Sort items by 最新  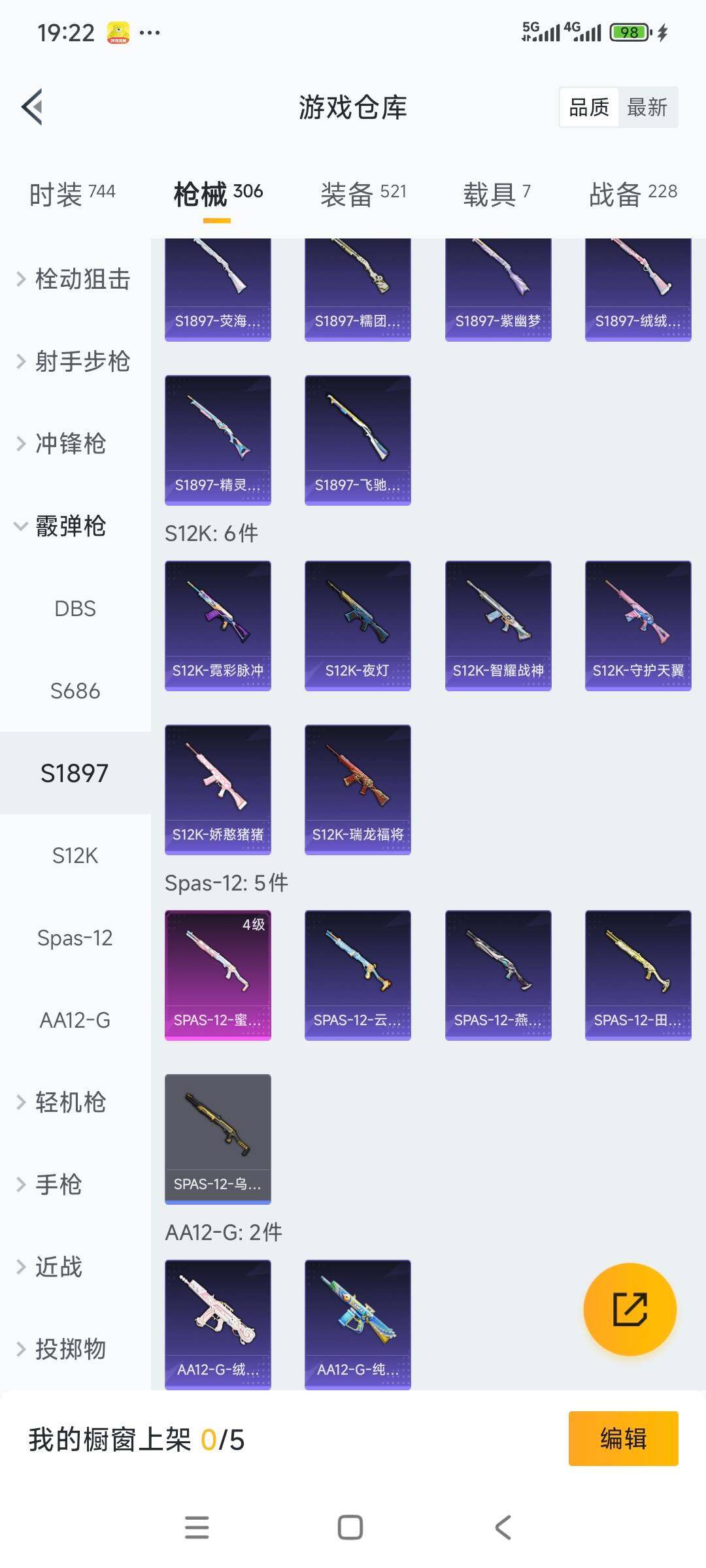tap(647, 107)
